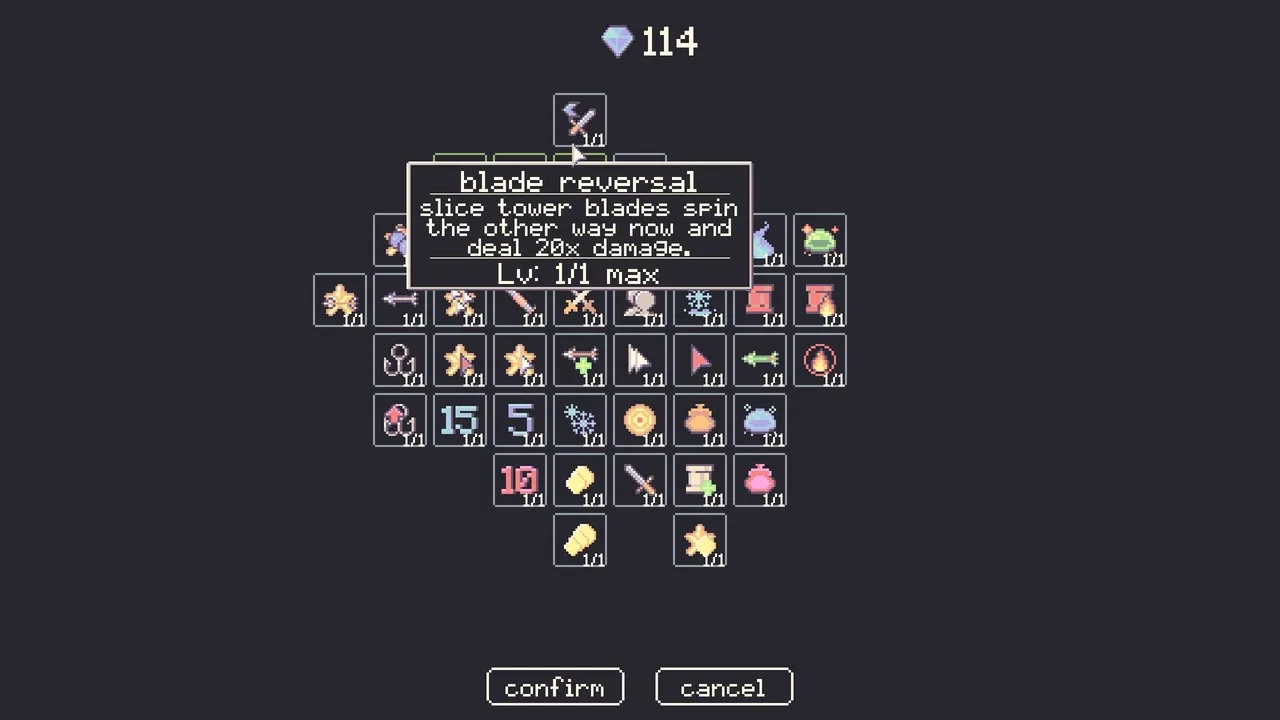Select the blade reversal upgrade tile
This screenshot has height=720, width=1280.
[x=580, y=120]
